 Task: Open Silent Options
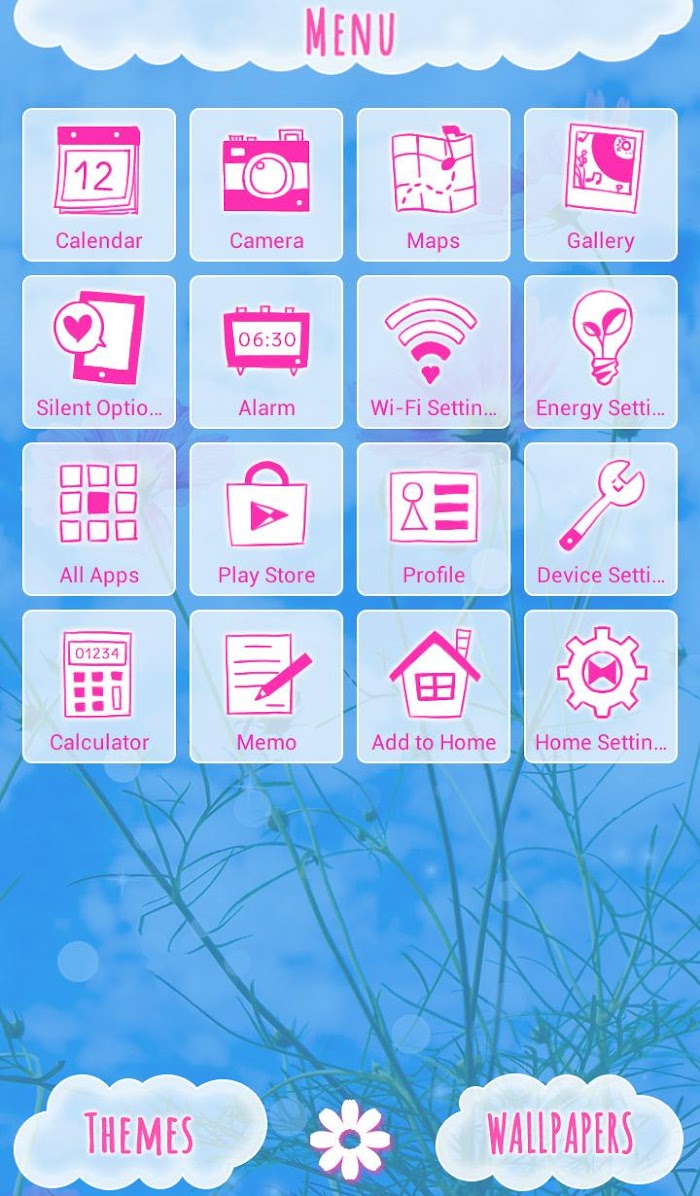click(x=99, y=352)
